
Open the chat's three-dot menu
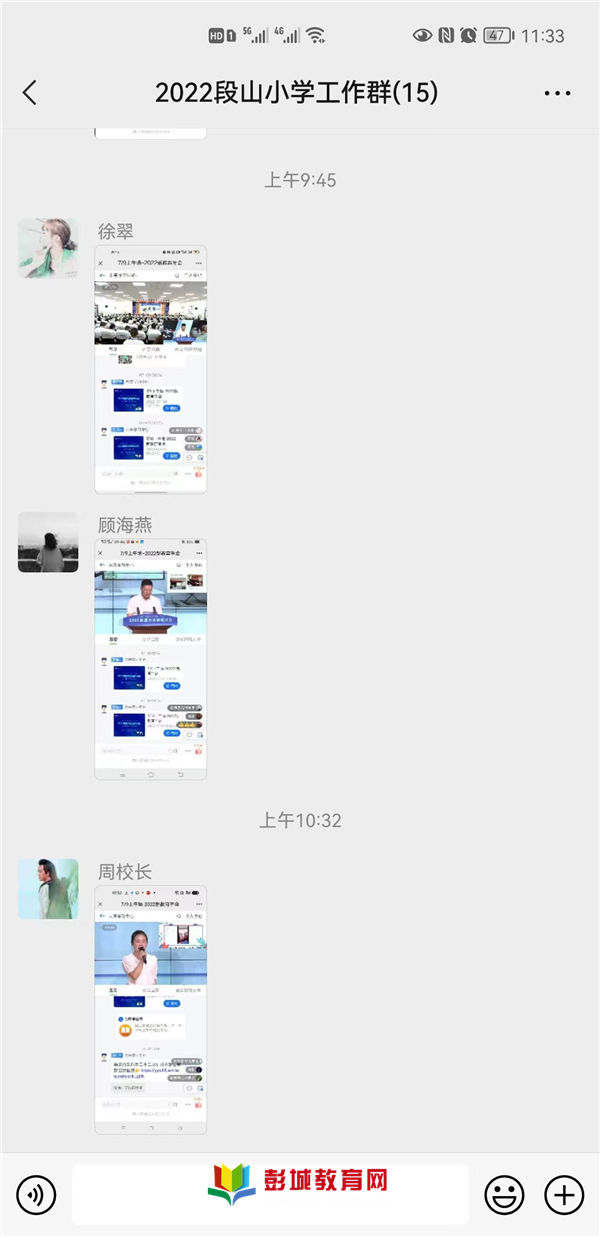tap(557, 93)
